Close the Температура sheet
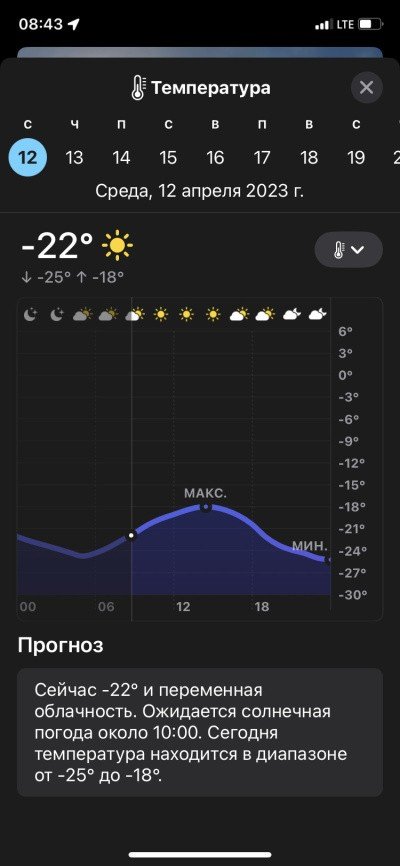Image resolution: width=400 pixels, height=866 pixels. [366, 87]
